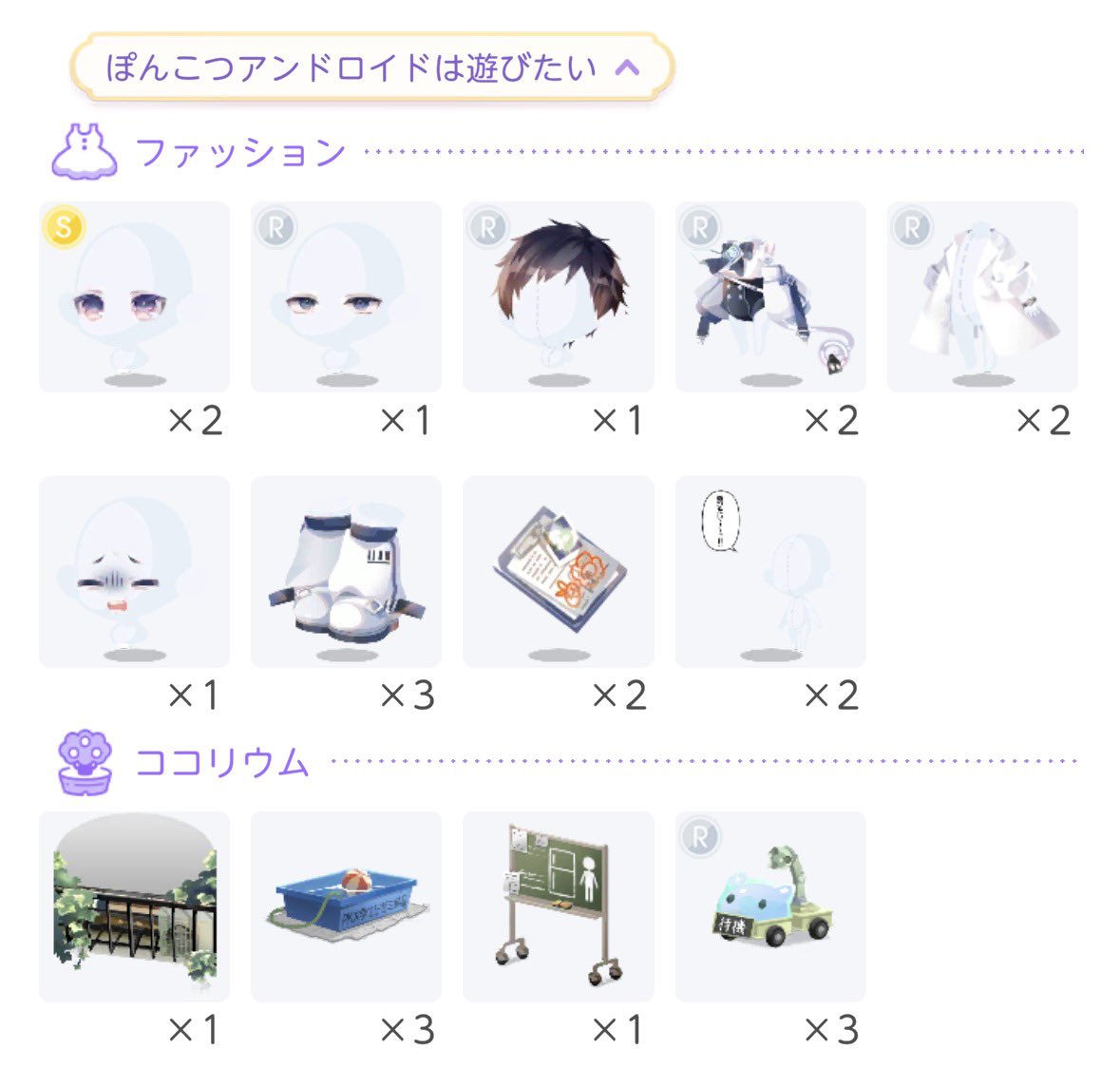Open the S-rank pink eyes face item
Image resolution: width=1120 pixels, height=1087 pixels.
click(134, 296)
